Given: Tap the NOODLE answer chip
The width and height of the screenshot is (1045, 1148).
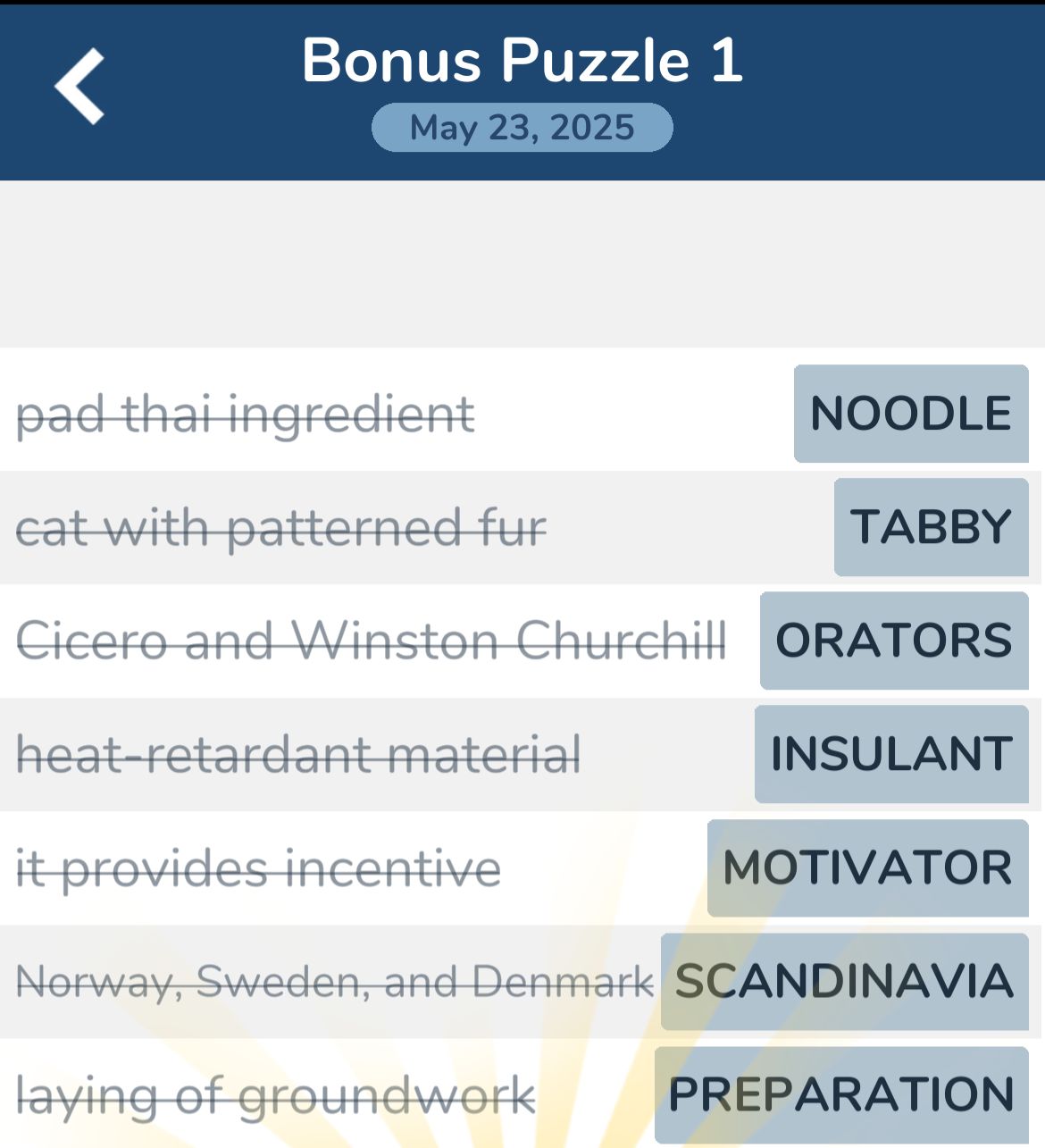Looking at the screenshot, I should (x=910, y=414).
